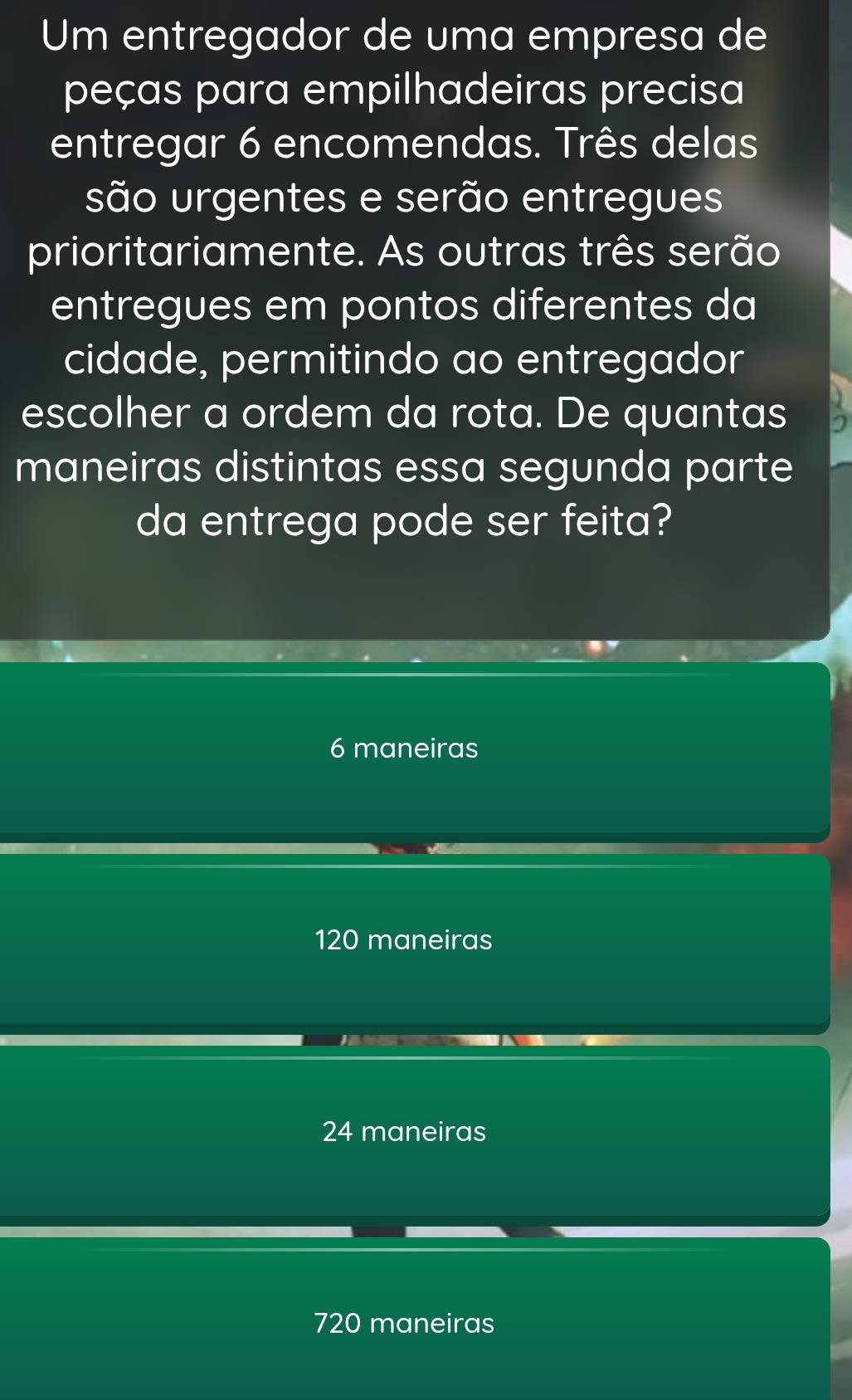Choose the '120 maneiras' option
This screenshot has width=852, height=1400.
coord(404,940)
